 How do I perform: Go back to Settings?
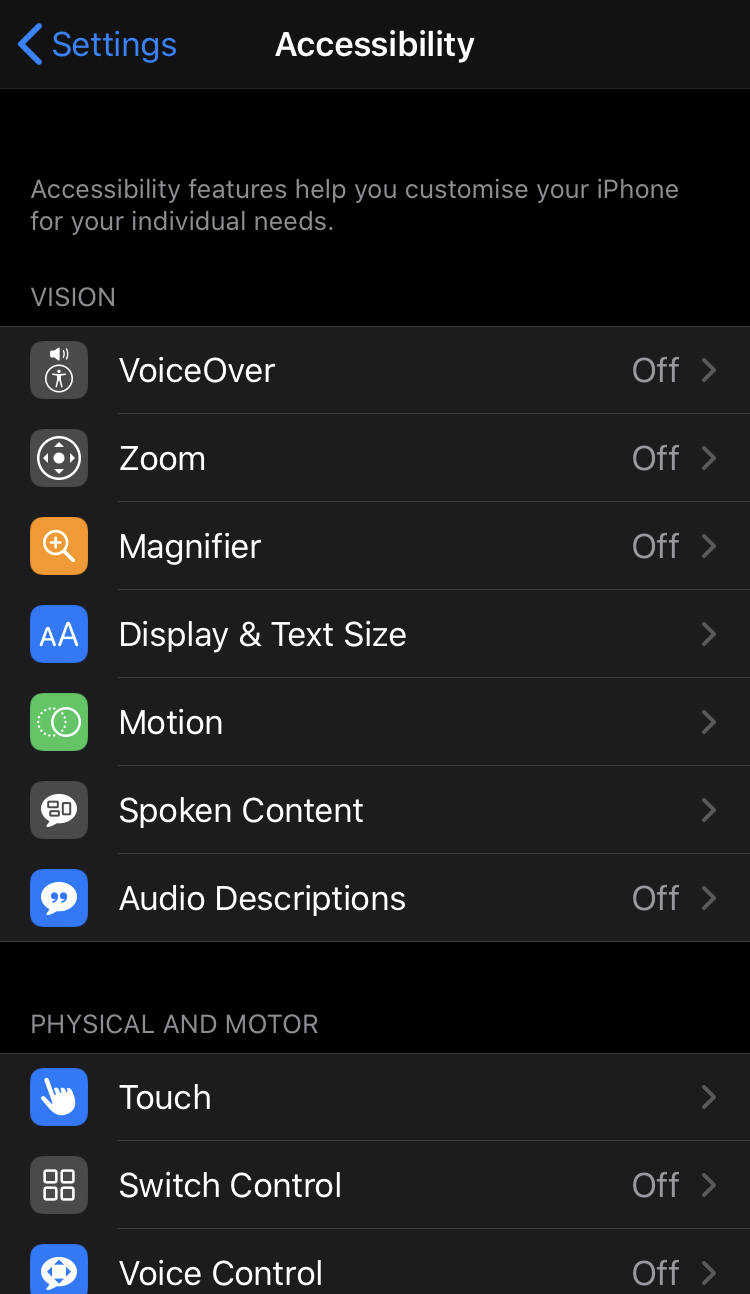click(x=98, y=45)
